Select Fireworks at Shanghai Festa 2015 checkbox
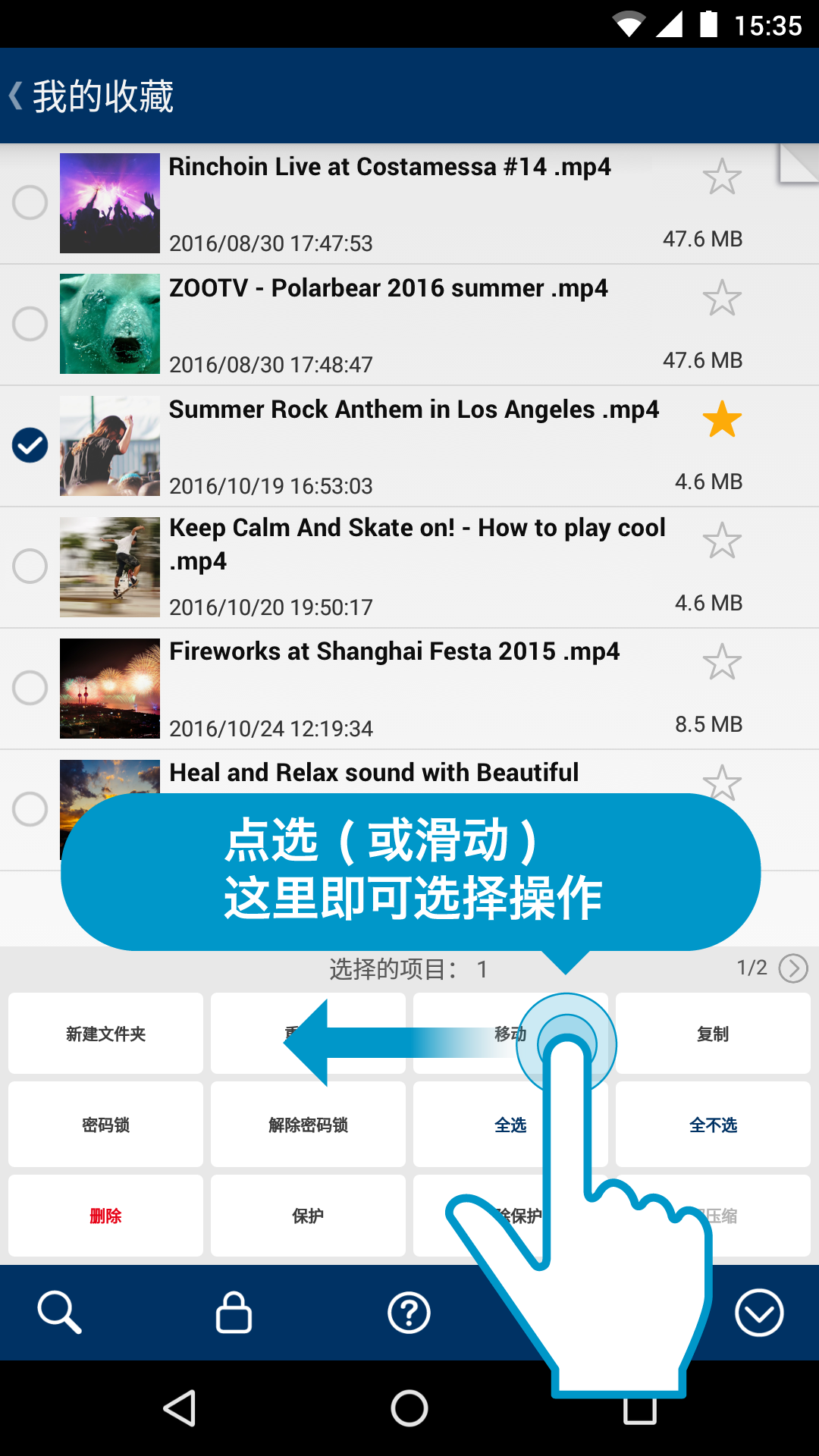The image size is (819, 1456). [x=30, y=688]
